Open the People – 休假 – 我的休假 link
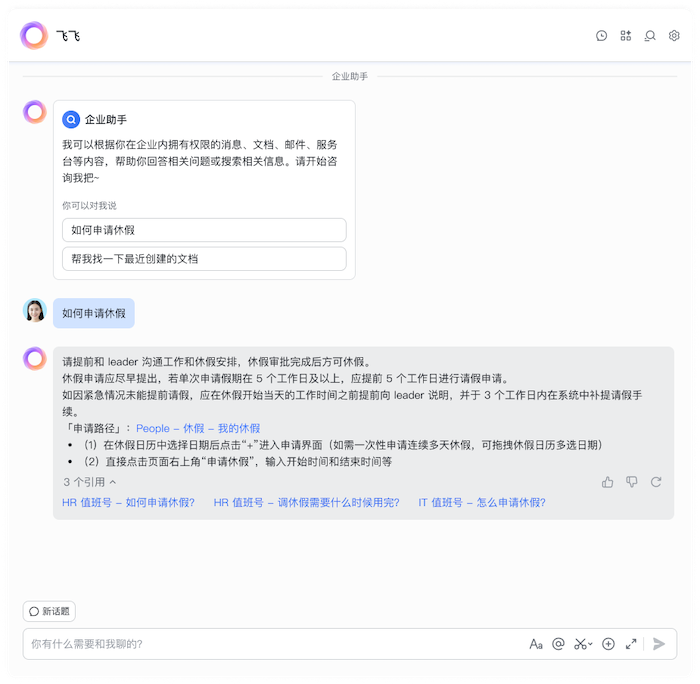Image resolution: width=700 pixels, height=684 pixels. [198, 428]
